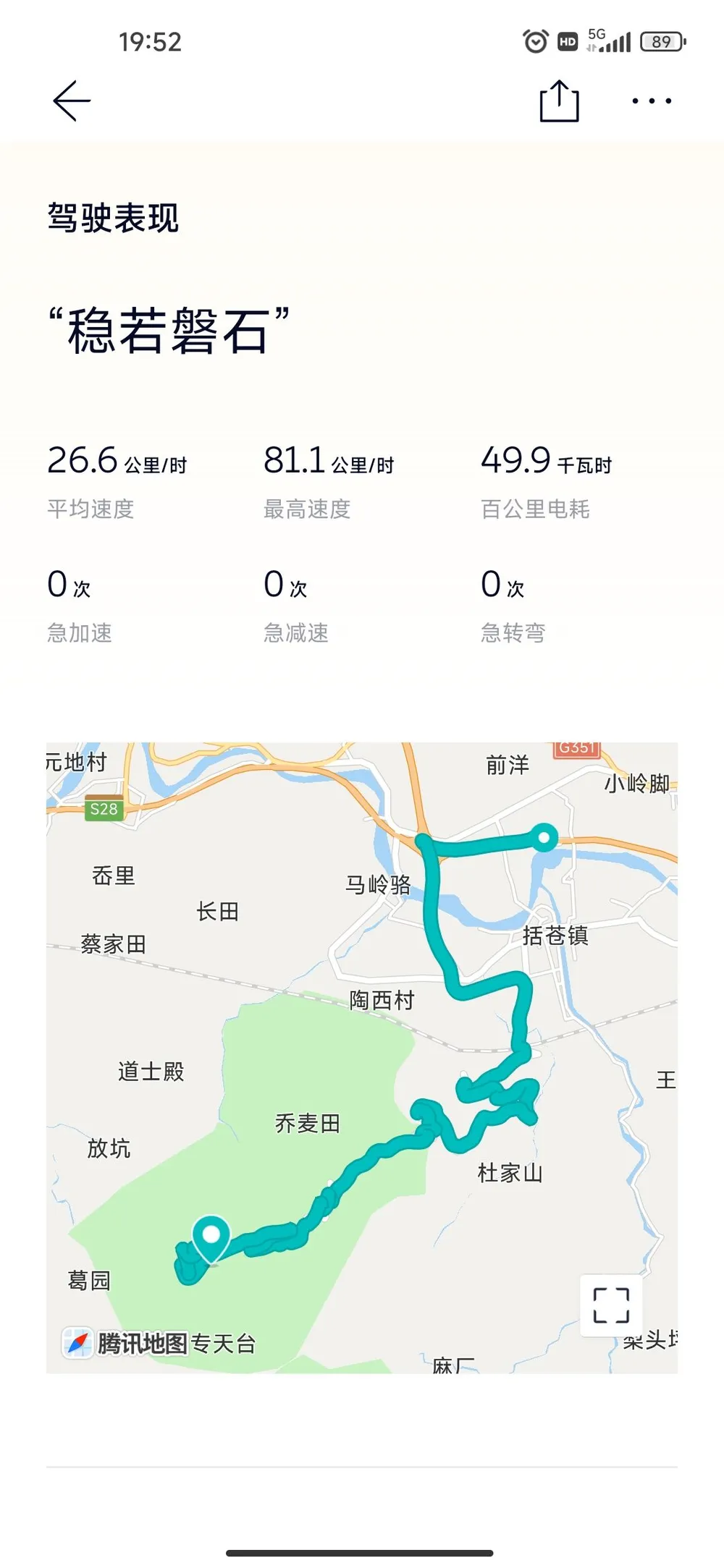
Task: Go back with the arrow icon
Action: point(72,101)
